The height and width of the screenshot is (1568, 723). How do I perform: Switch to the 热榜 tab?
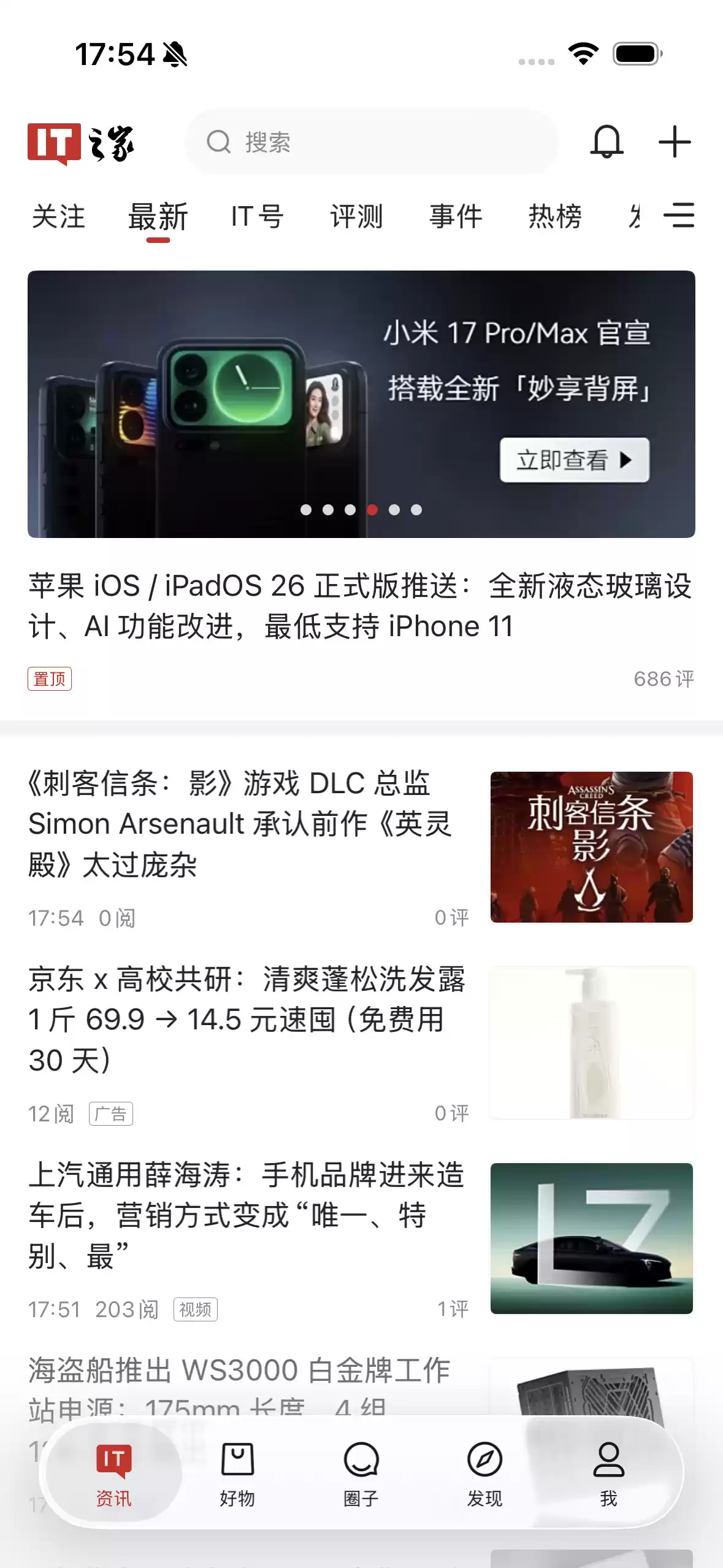554,216
